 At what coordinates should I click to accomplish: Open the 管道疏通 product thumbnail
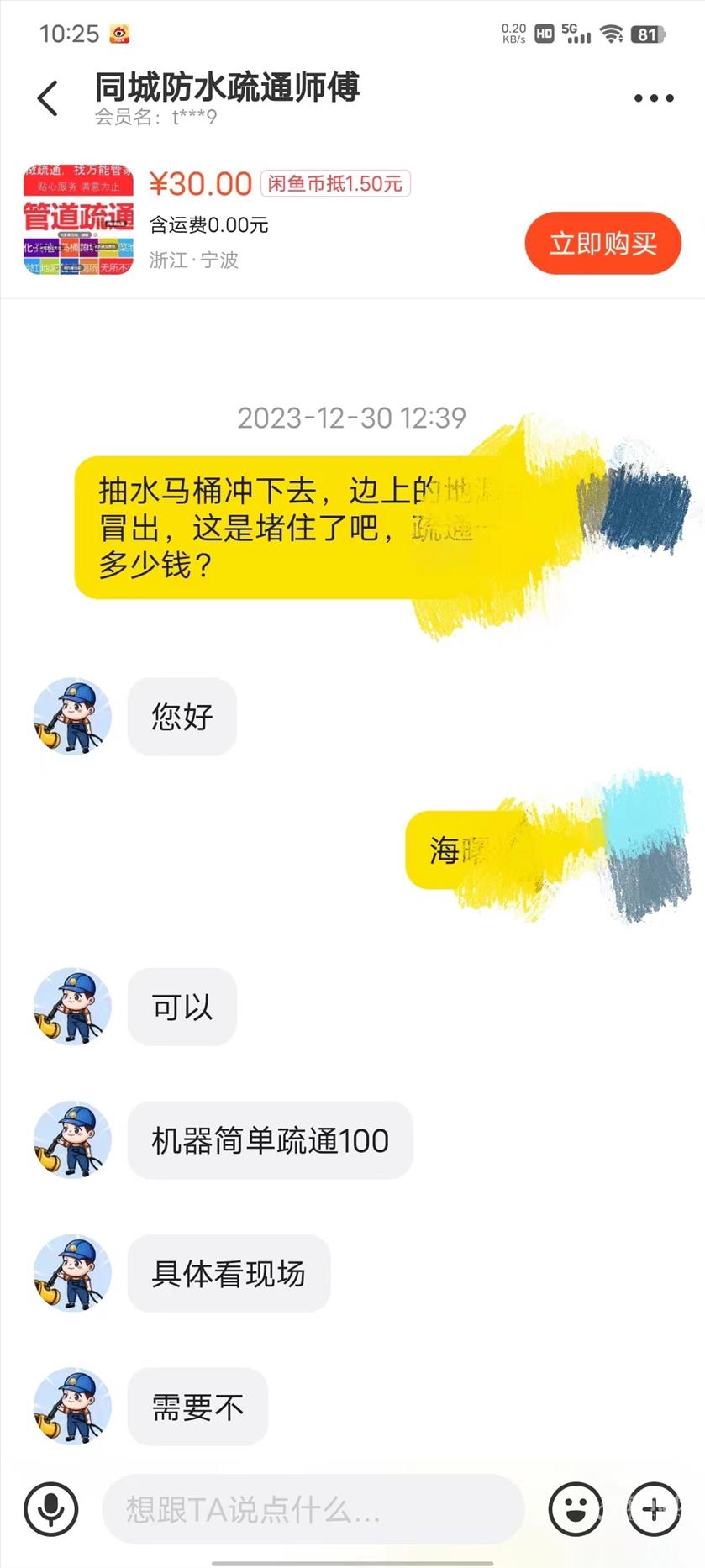(x=78, y=220)
